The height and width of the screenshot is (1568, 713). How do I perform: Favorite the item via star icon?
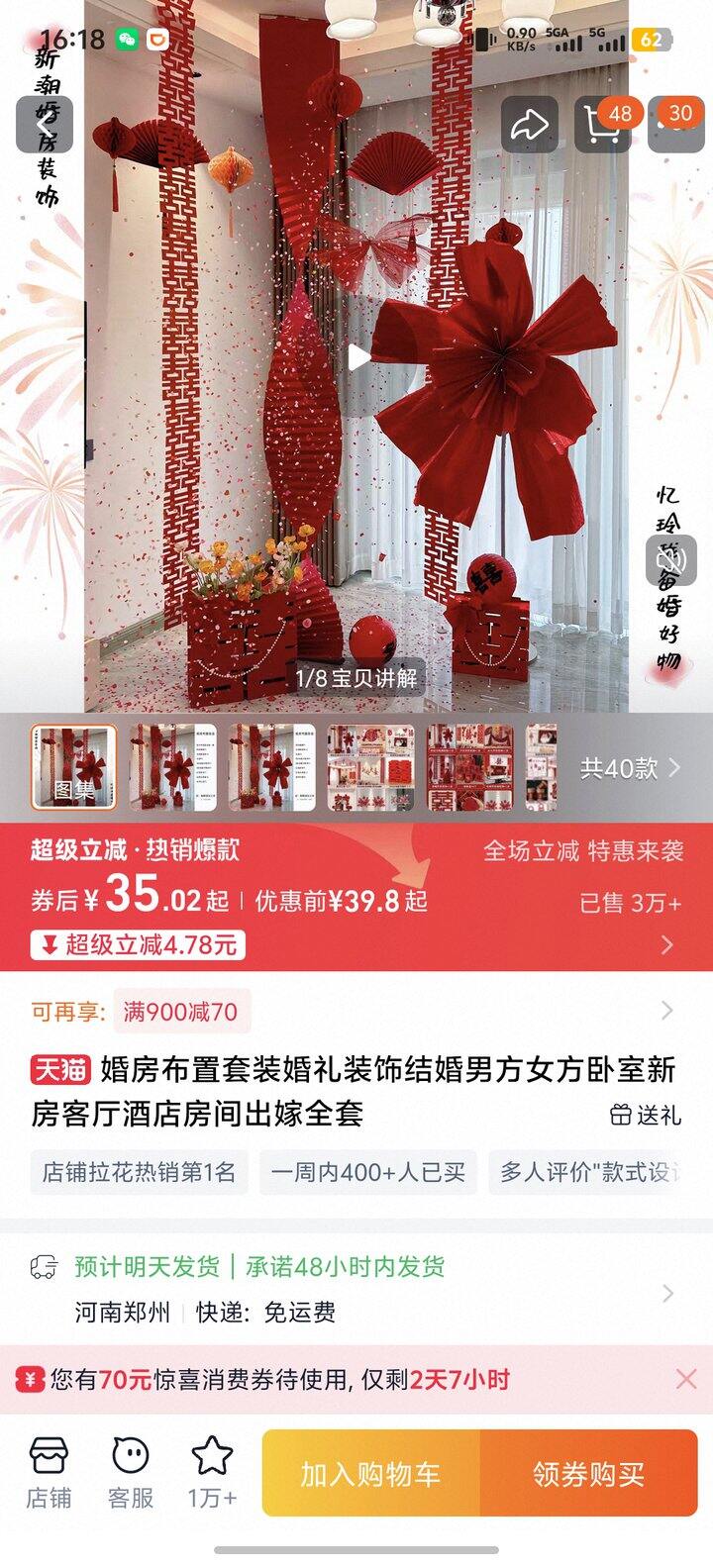point(212,1473)
